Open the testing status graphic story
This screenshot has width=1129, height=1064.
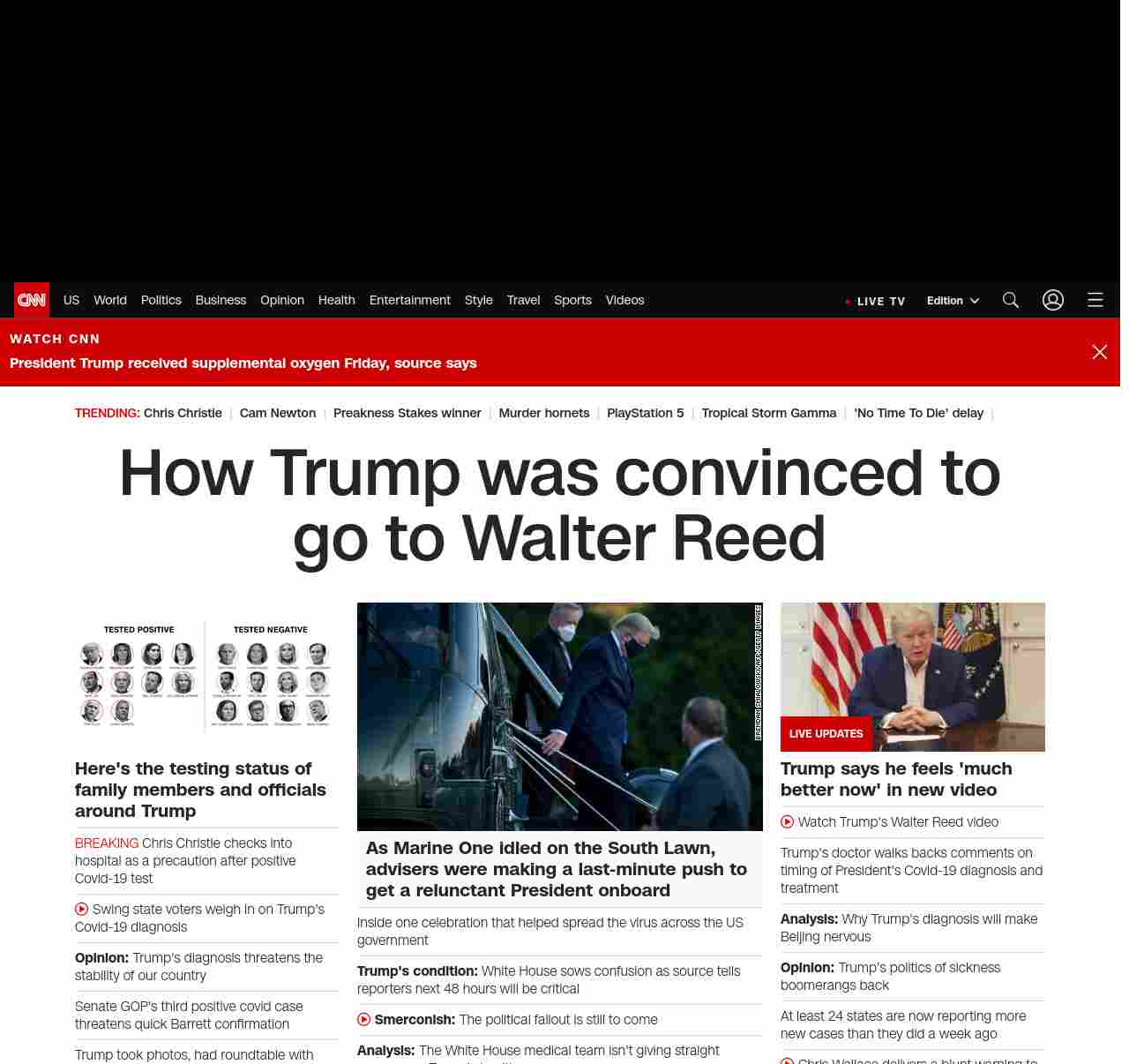(x=200, y=790)
